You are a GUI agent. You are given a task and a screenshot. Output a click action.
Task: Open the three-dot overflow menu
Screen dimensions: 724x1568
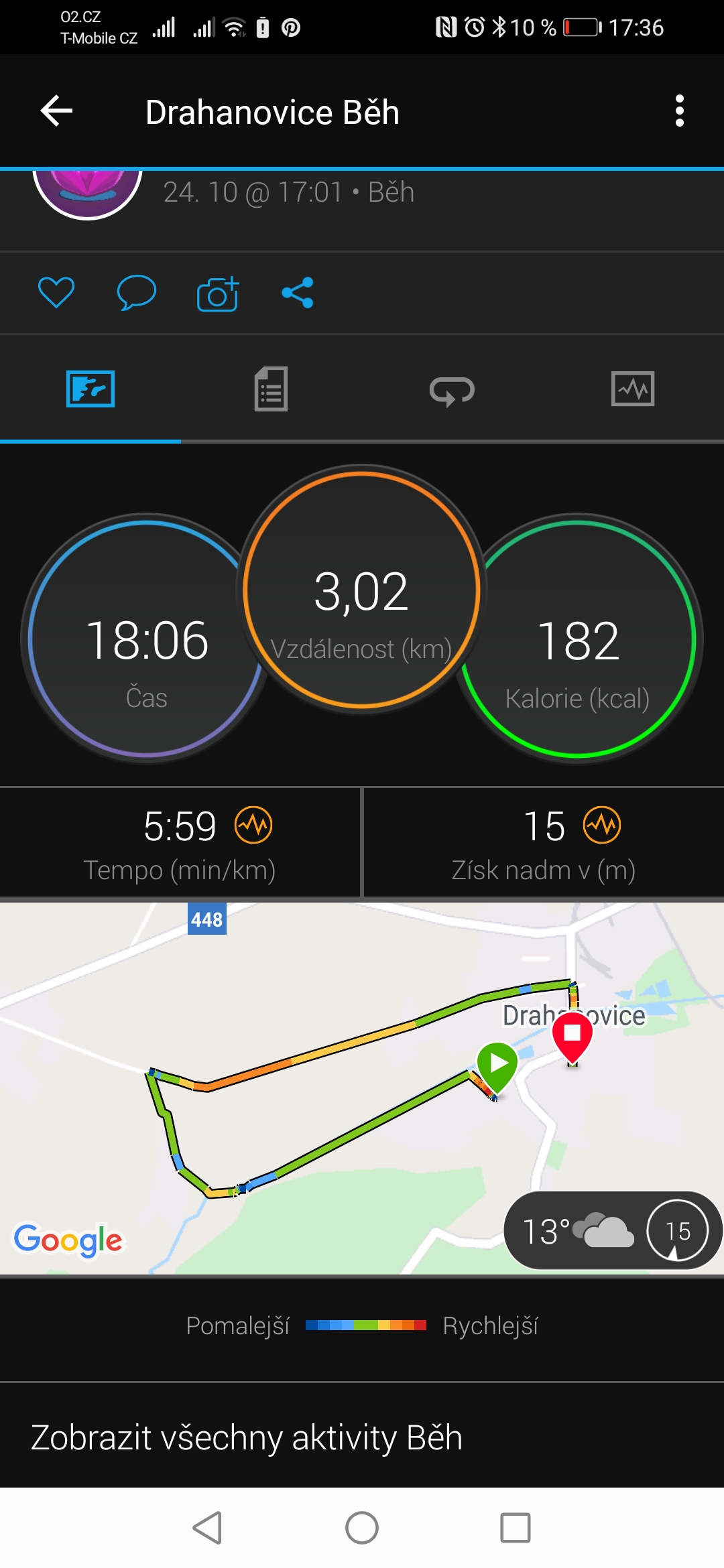679,111
